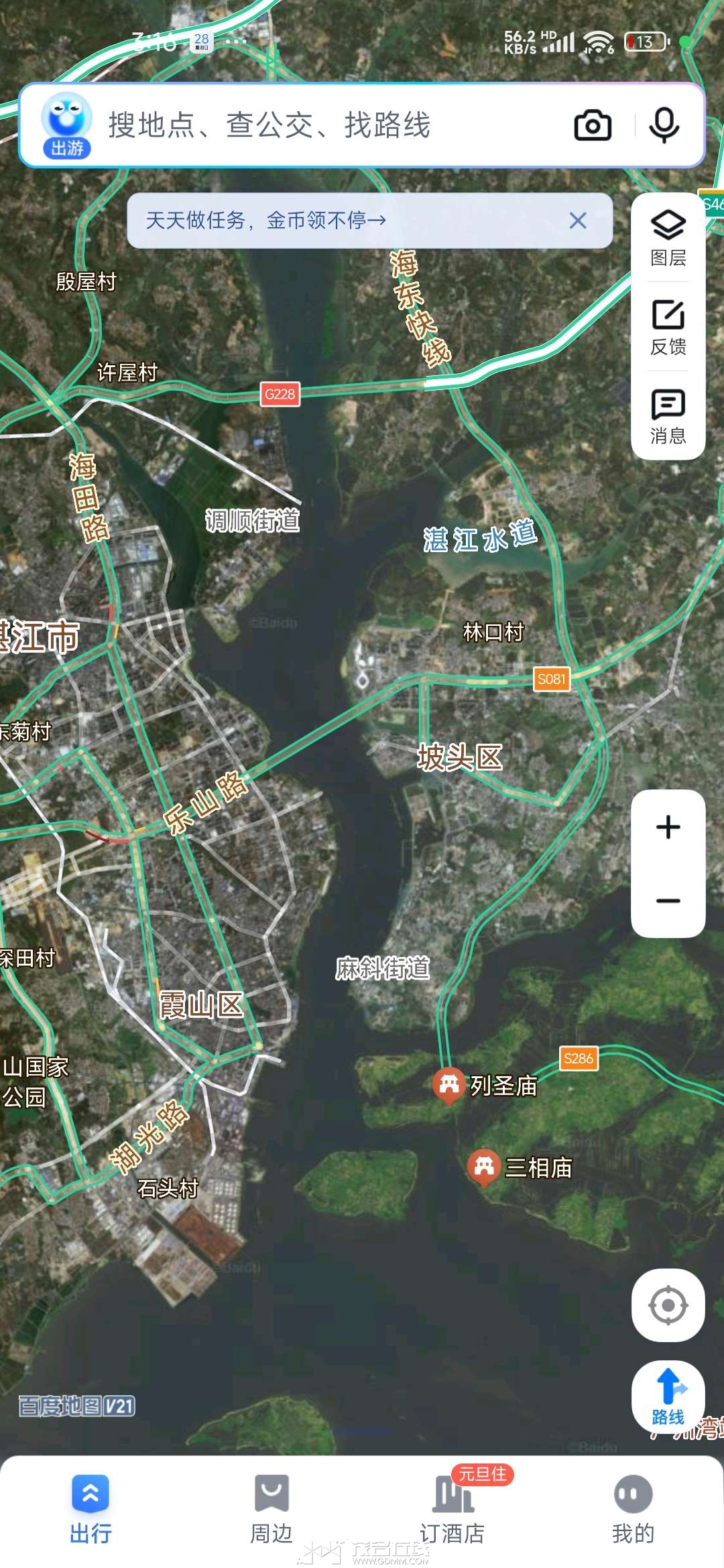Select the 列圣庙 map marker

click(x=450, y=1084)
